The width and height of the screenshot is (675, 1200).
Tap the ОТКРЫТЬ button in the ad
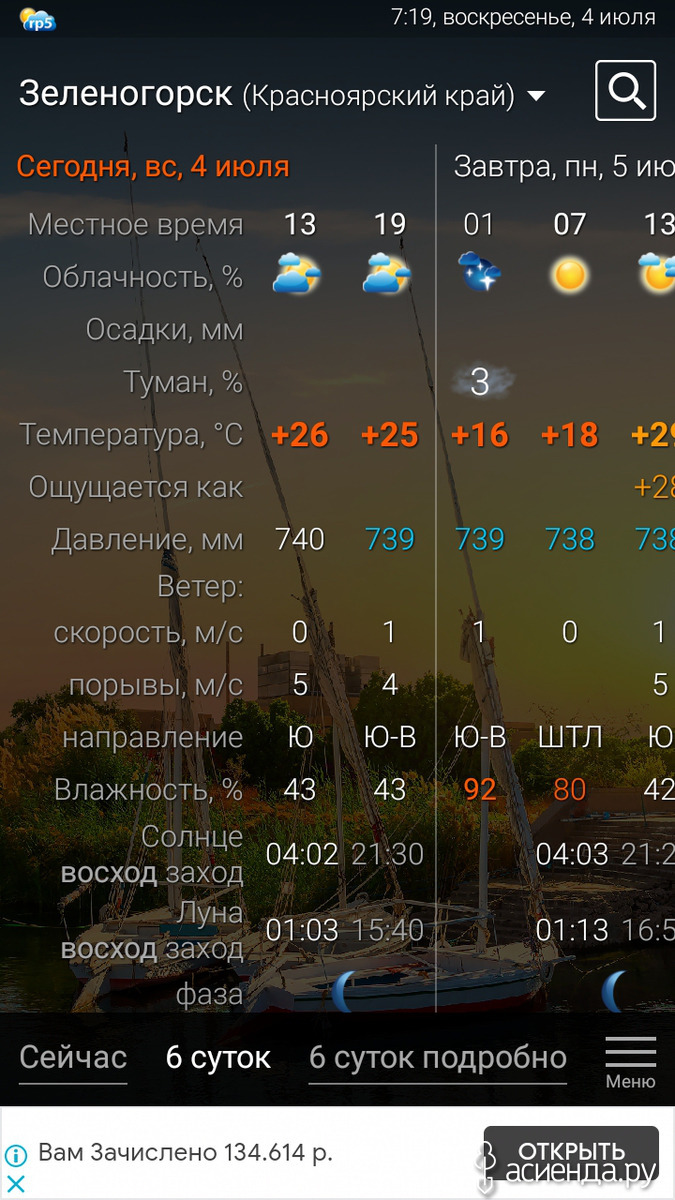click(x=571, y=1153)
